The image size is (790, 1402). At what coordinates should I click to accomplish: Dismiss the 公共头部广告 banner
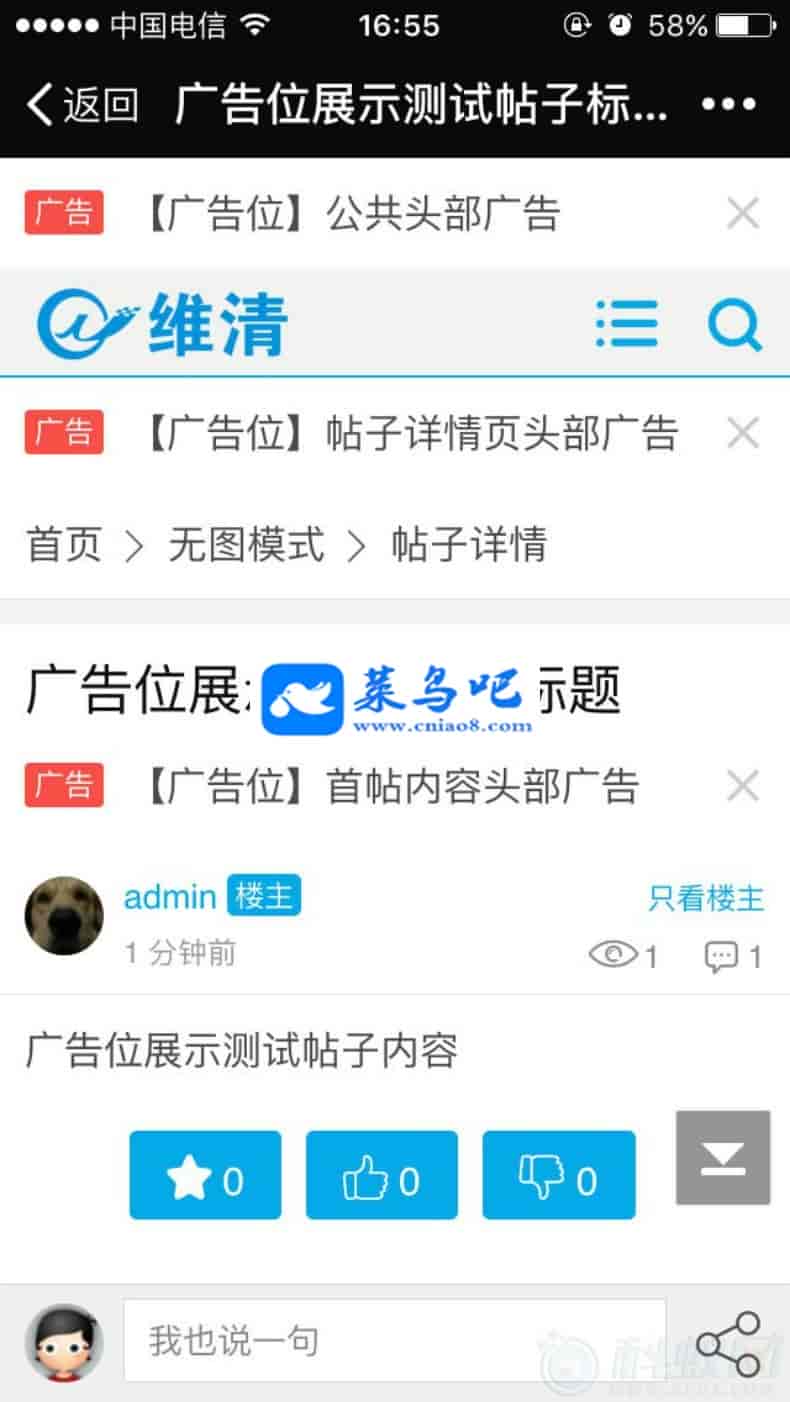(x=743, y=213)
